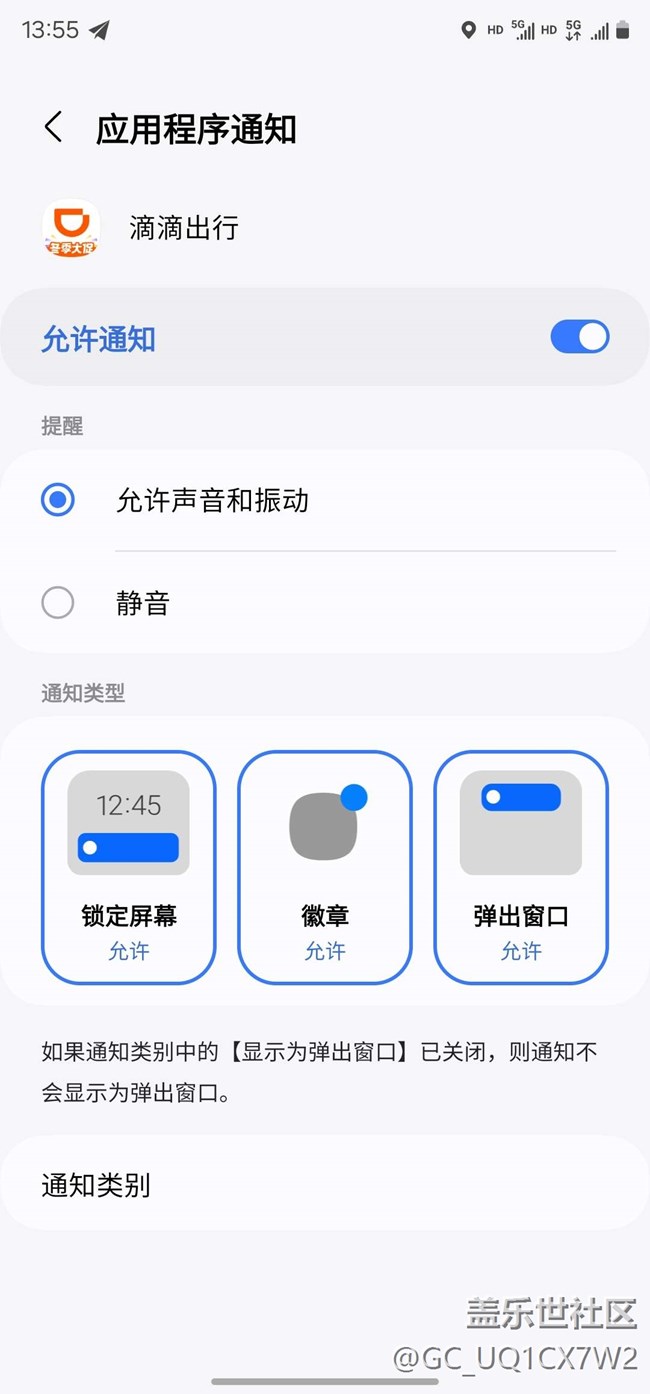Open 通知类别 settings

(x=325, y=1185)
